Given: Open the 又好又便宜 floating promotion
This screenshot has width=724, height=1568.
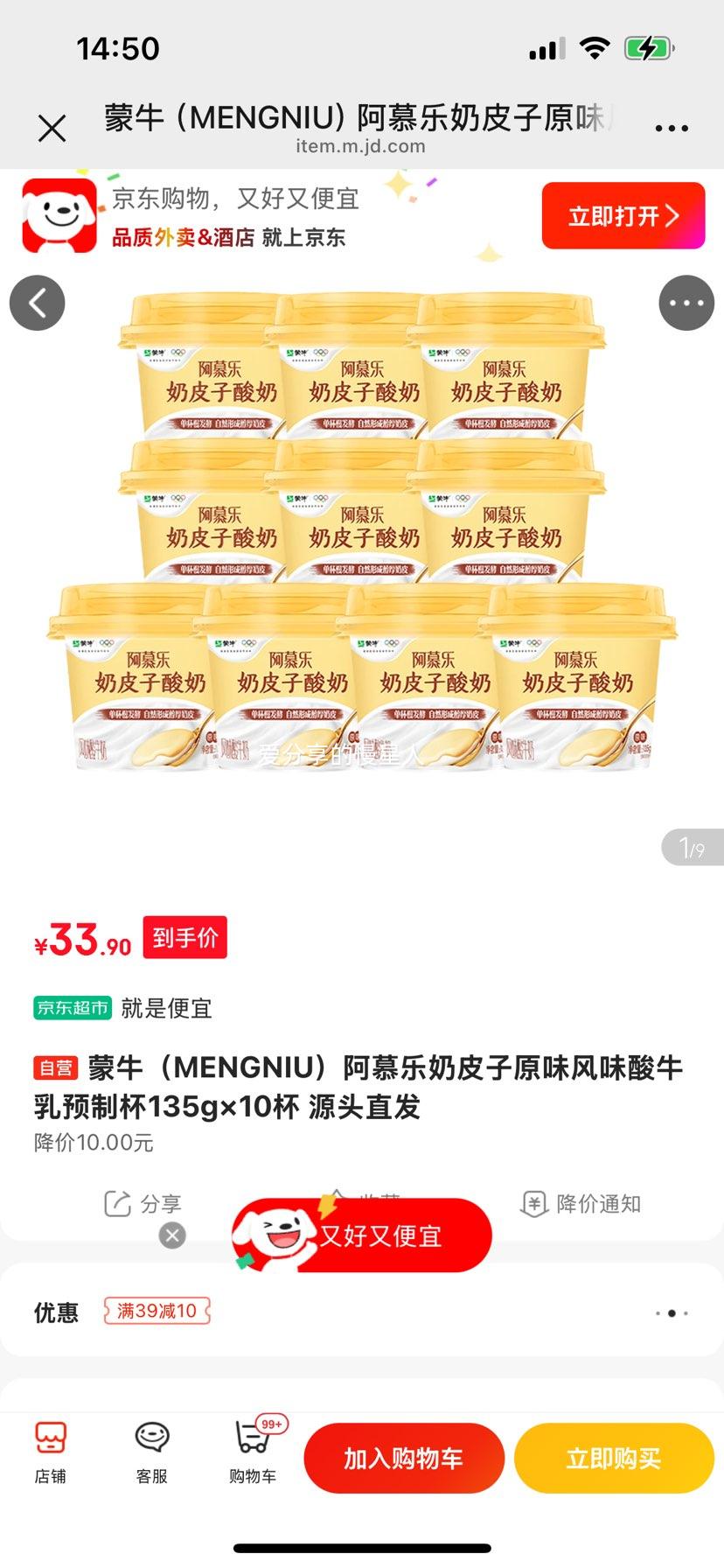Looking at the screenshot, I should pos(376,1235).
